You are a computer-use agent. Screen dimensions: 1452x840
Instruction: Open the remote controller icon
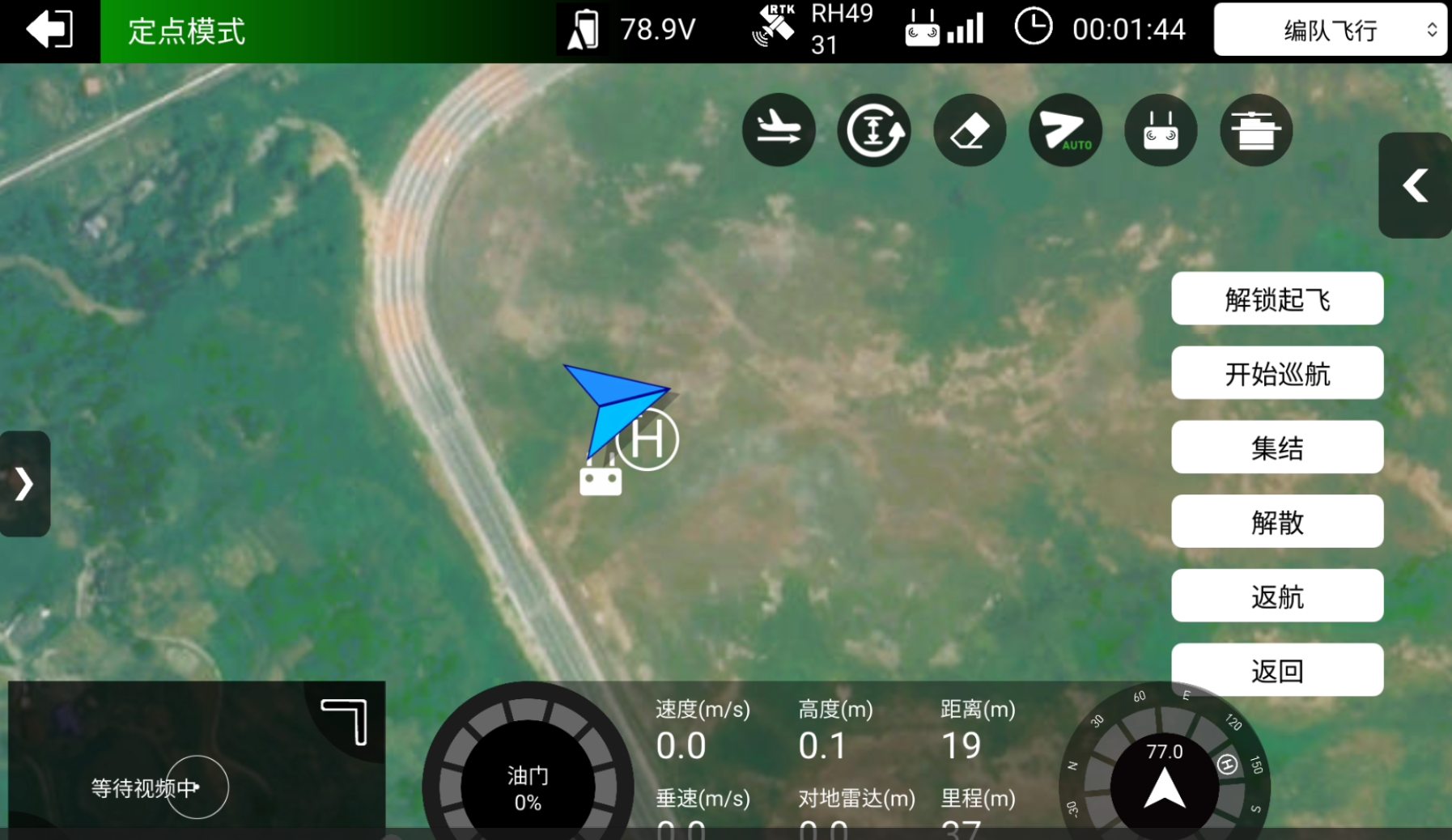tap(1160, 130)
